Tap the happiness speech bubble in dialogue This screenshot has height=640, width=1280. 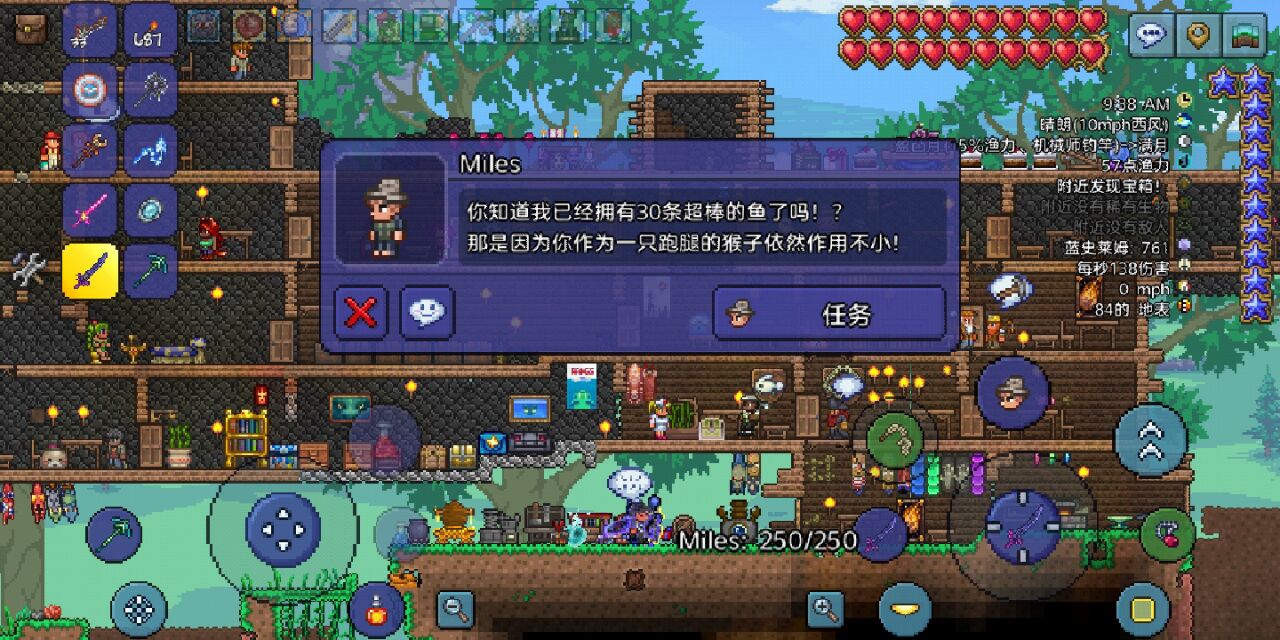pyautogui.click(x=427, y=313)
